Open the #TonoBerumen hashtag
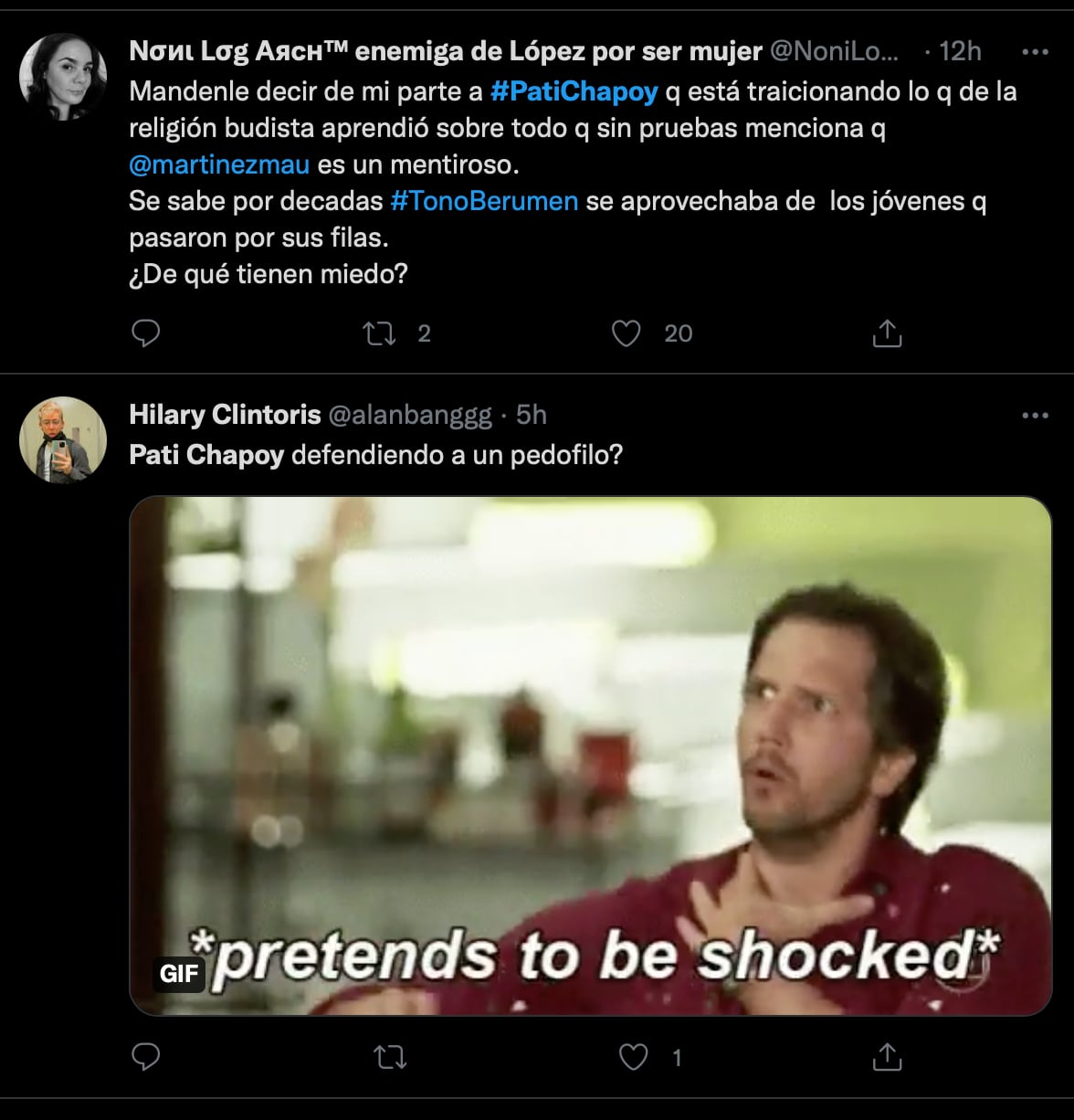The height and width of the screenshot is (1120, 1074). (x=484, y=201)
